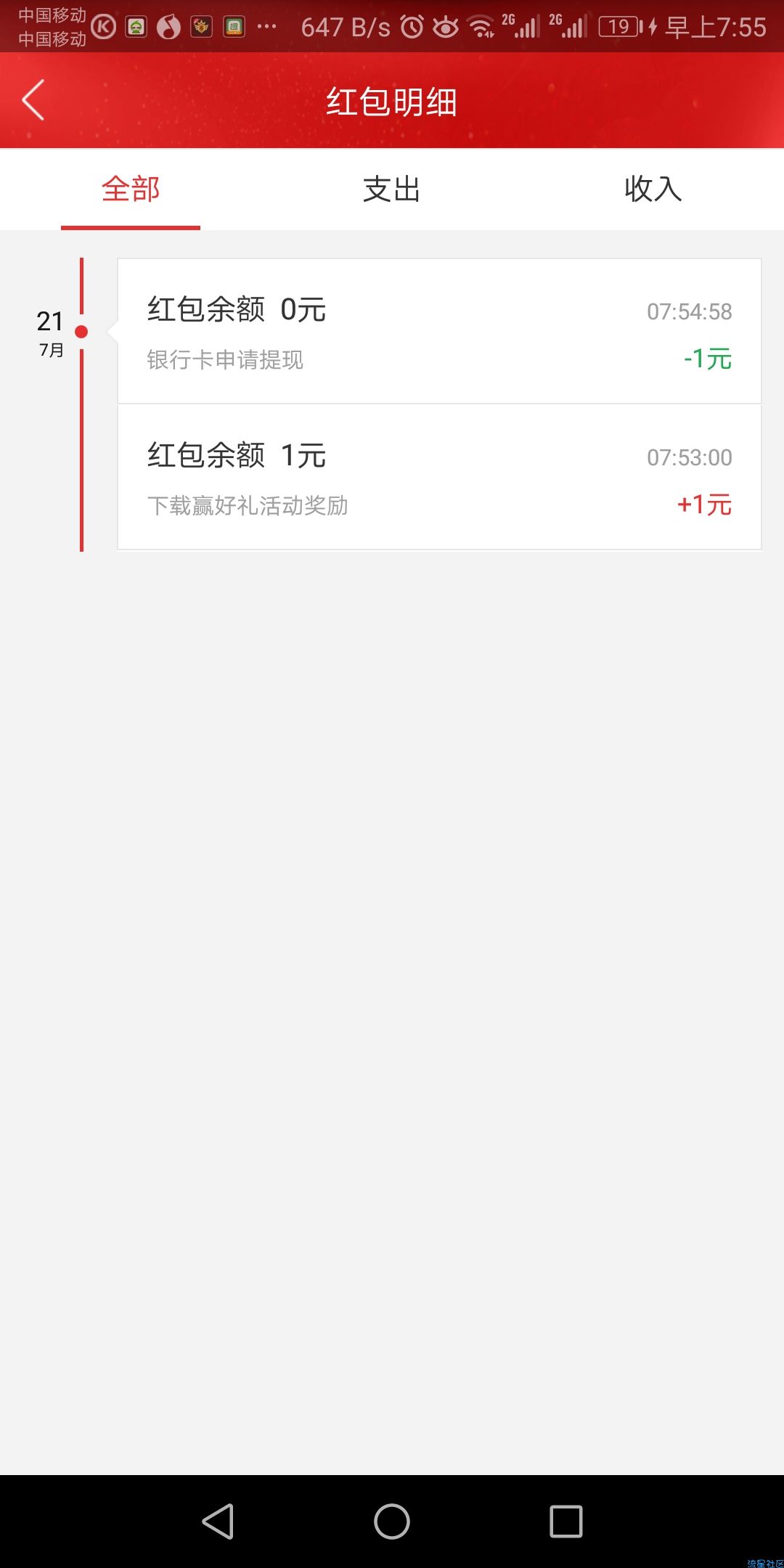
Task: Open the 下载赢好礼活动奖励 record
Action: coord(439,477)
